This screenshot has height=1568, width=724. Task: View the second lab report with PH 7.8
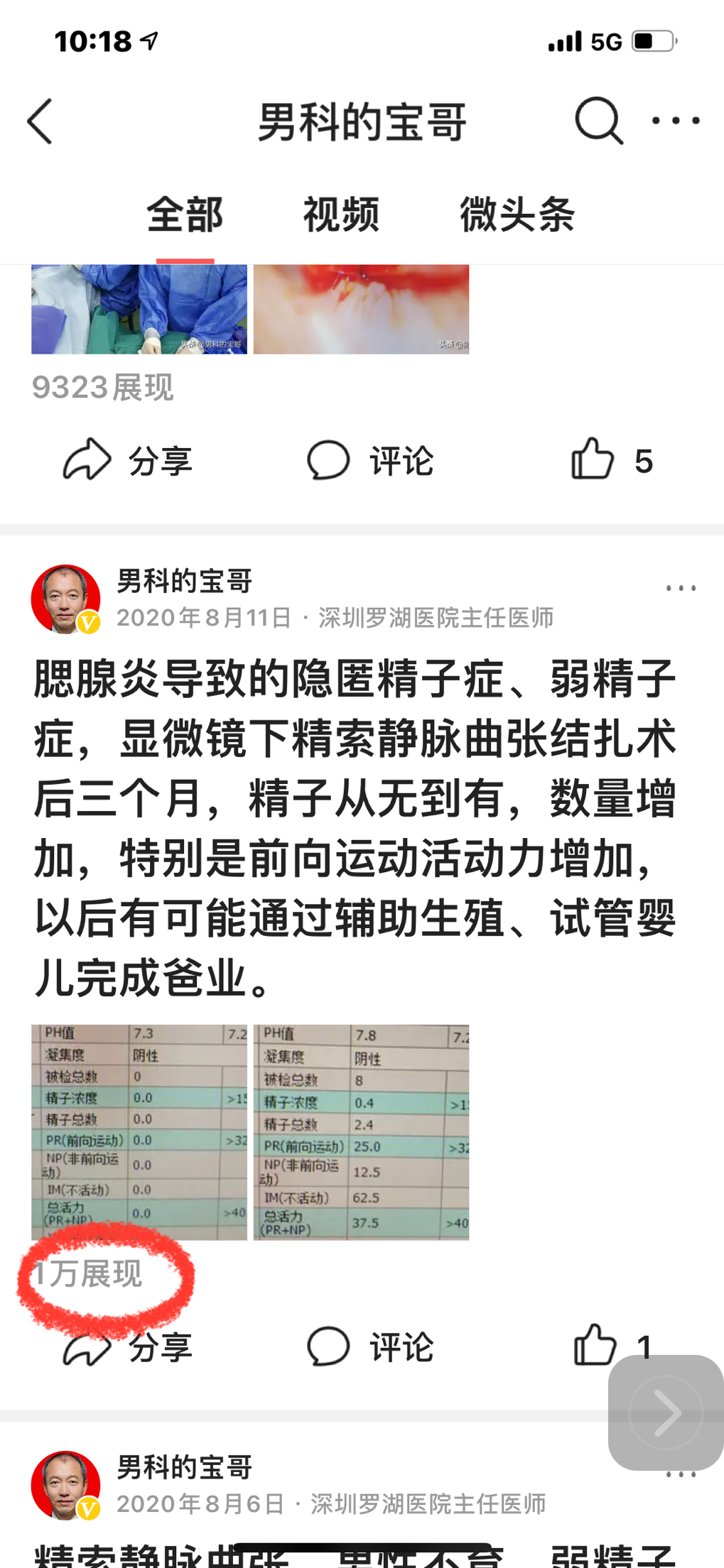click(361, 1132)
